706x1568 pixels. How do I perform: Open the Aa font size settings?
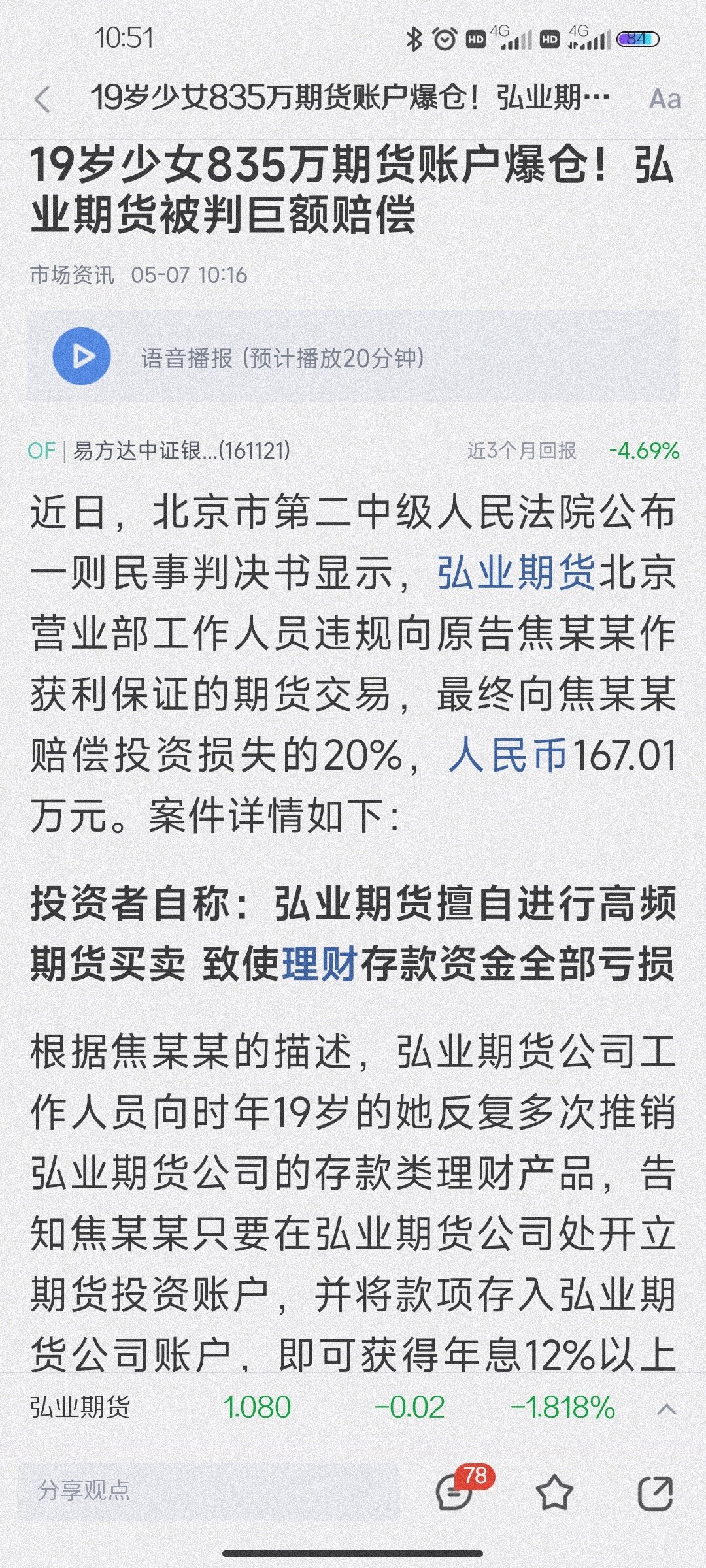pos(665,99)
